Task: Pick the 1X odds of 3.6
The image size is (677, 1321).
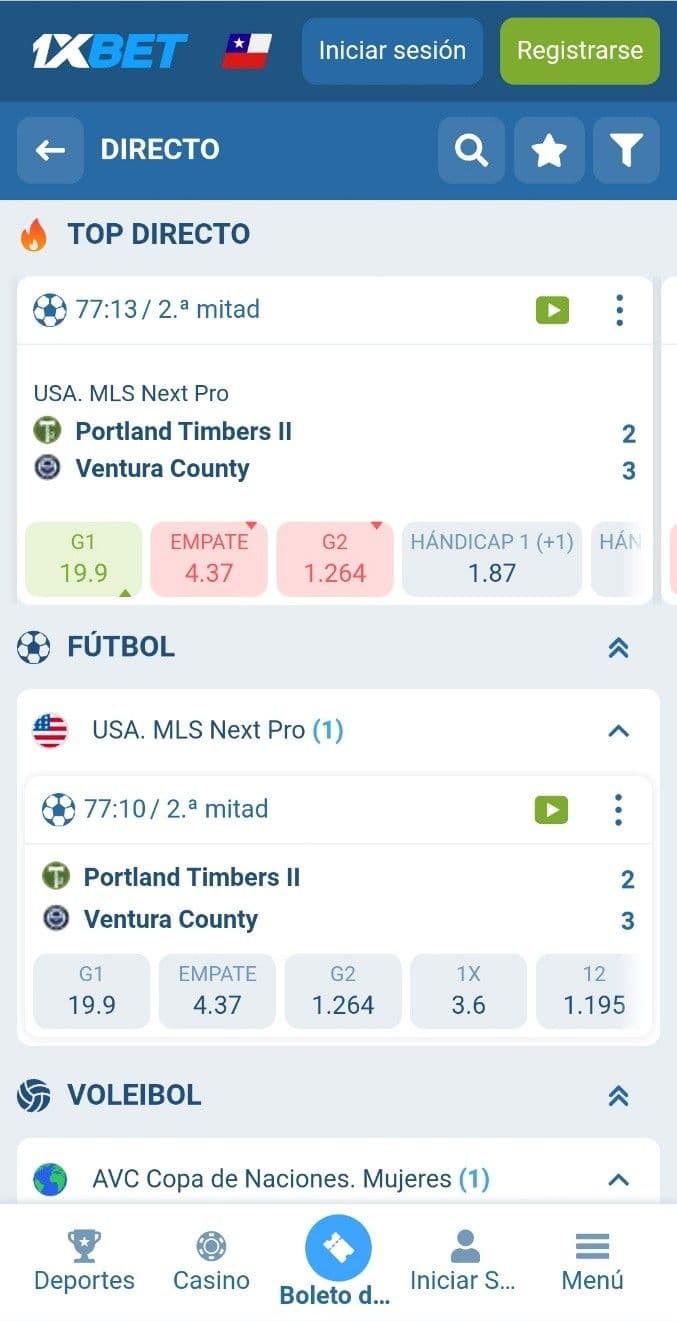Action: [x=468, y=991]
